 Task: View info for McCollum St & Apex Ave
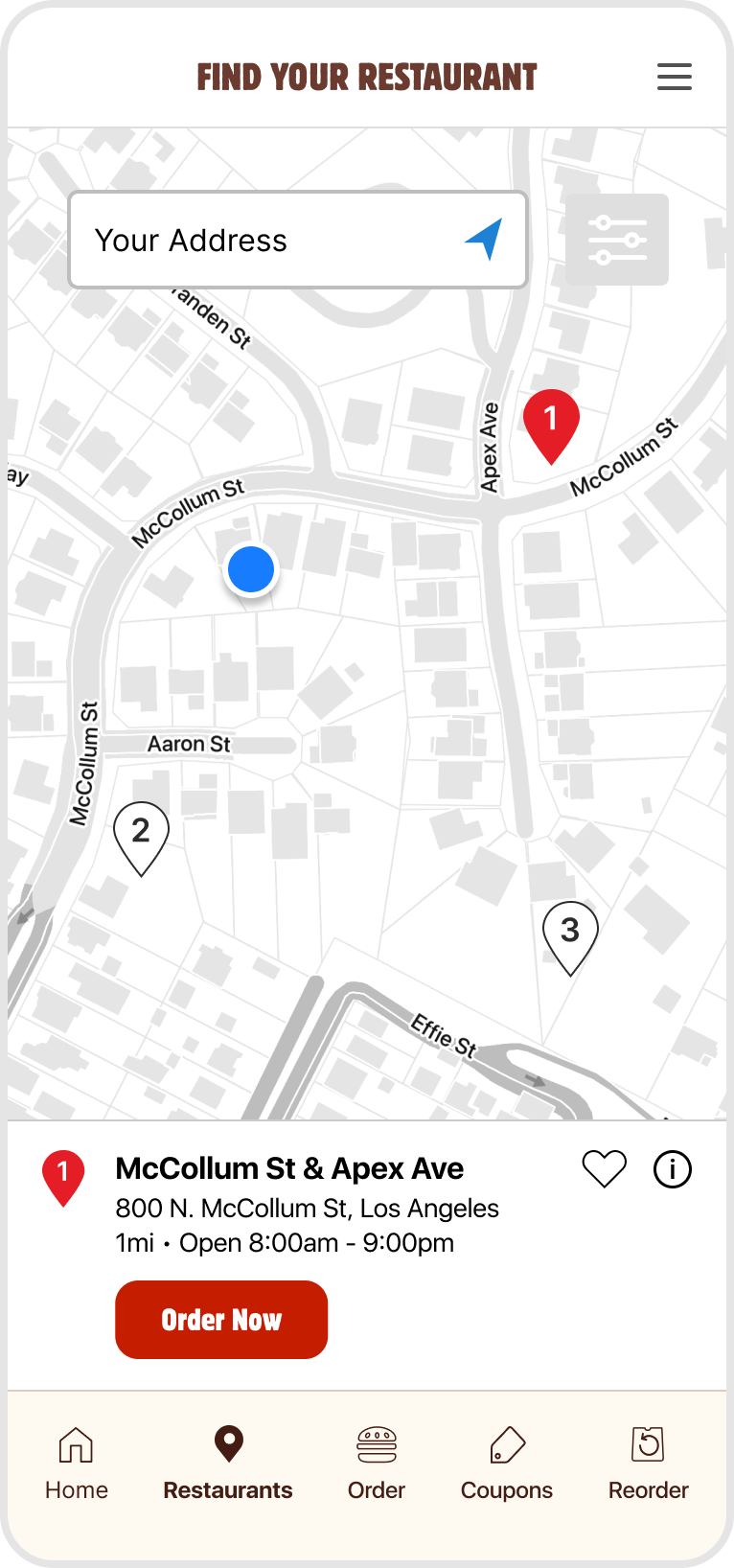click(x=673, y=1169)
